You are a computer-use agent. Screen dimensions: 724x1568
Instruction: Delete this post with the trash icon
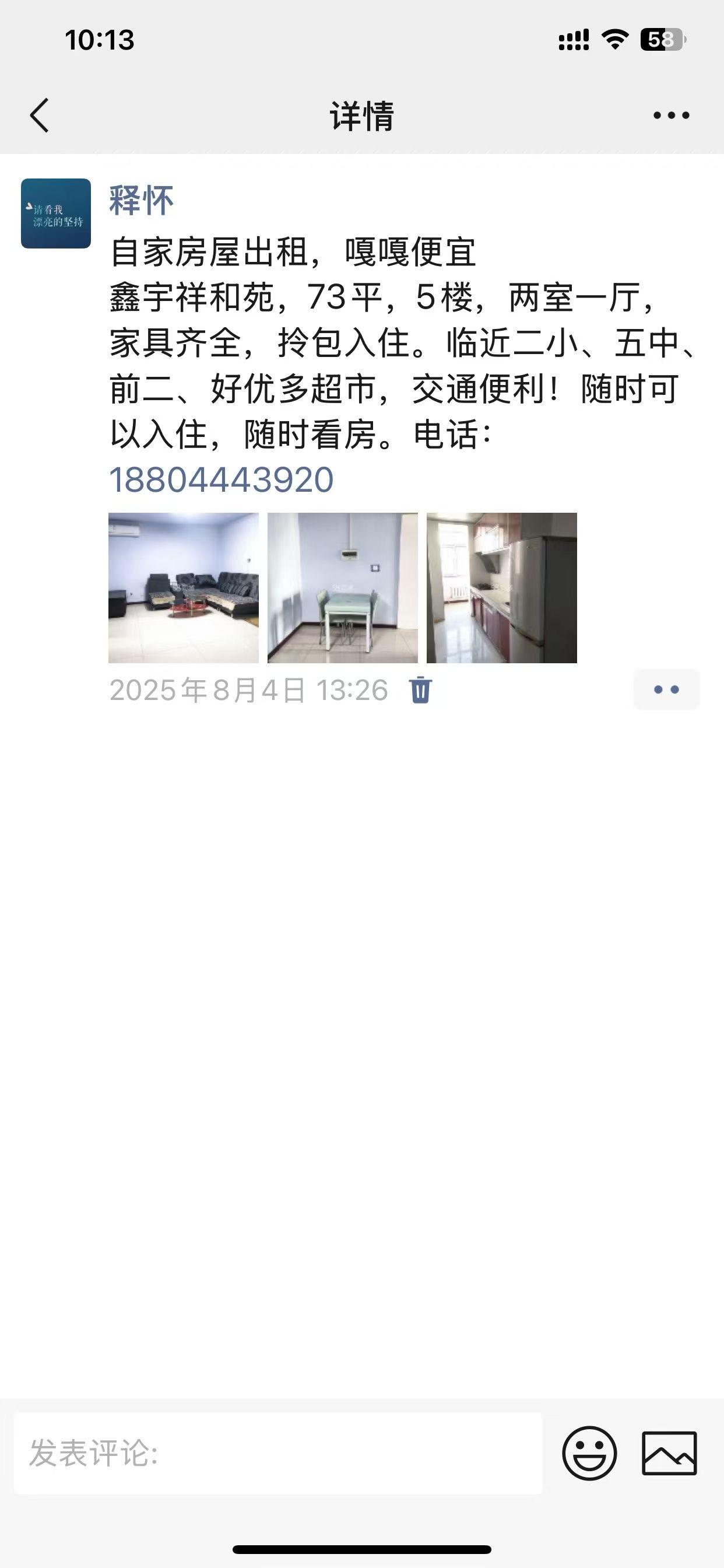pyautogui.click(x=420, y=690)
